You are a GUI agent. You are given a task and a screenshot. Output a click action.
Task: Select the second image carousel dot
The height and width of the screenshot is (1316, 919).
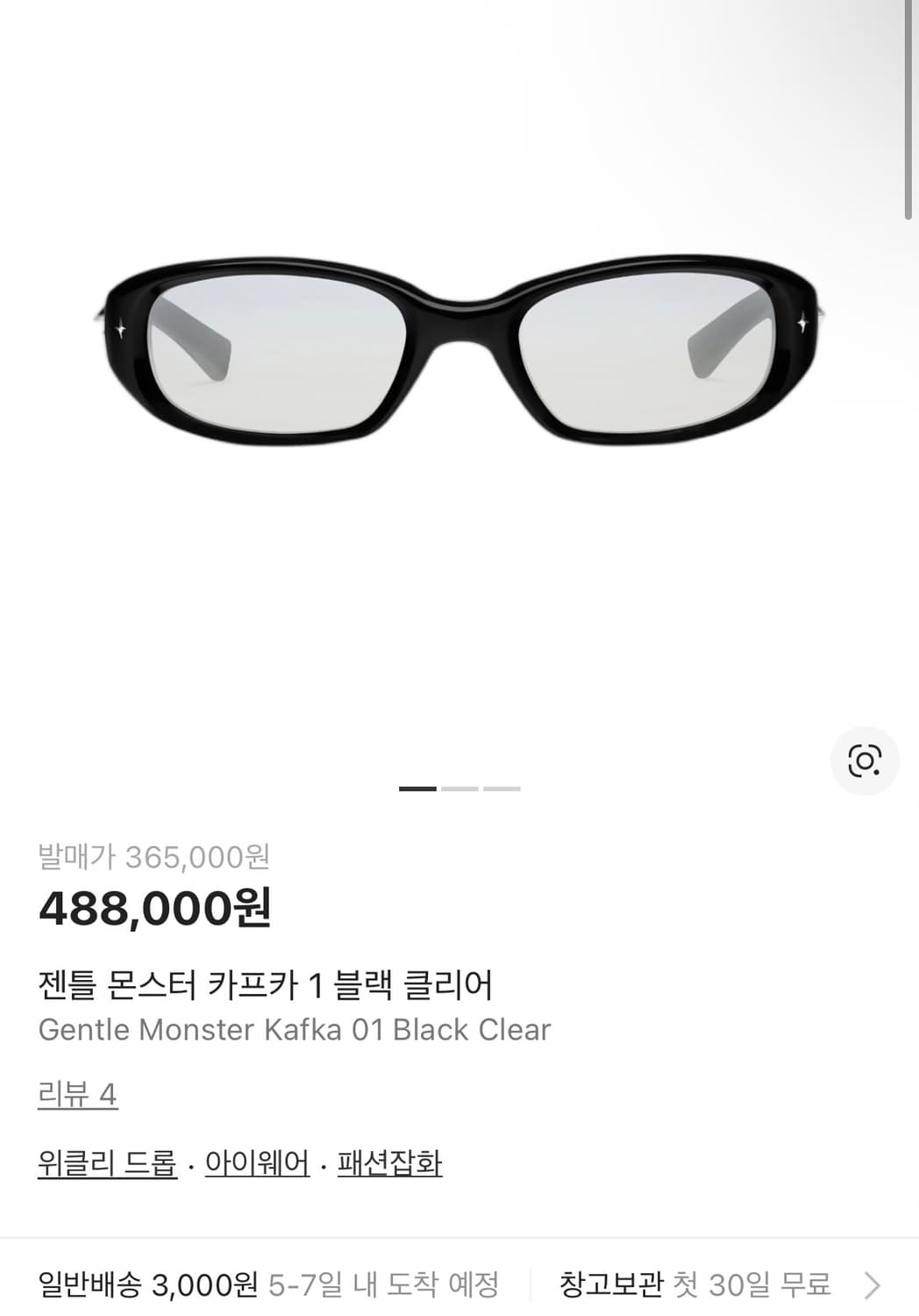pyautogui.click(x=459, y=788)
